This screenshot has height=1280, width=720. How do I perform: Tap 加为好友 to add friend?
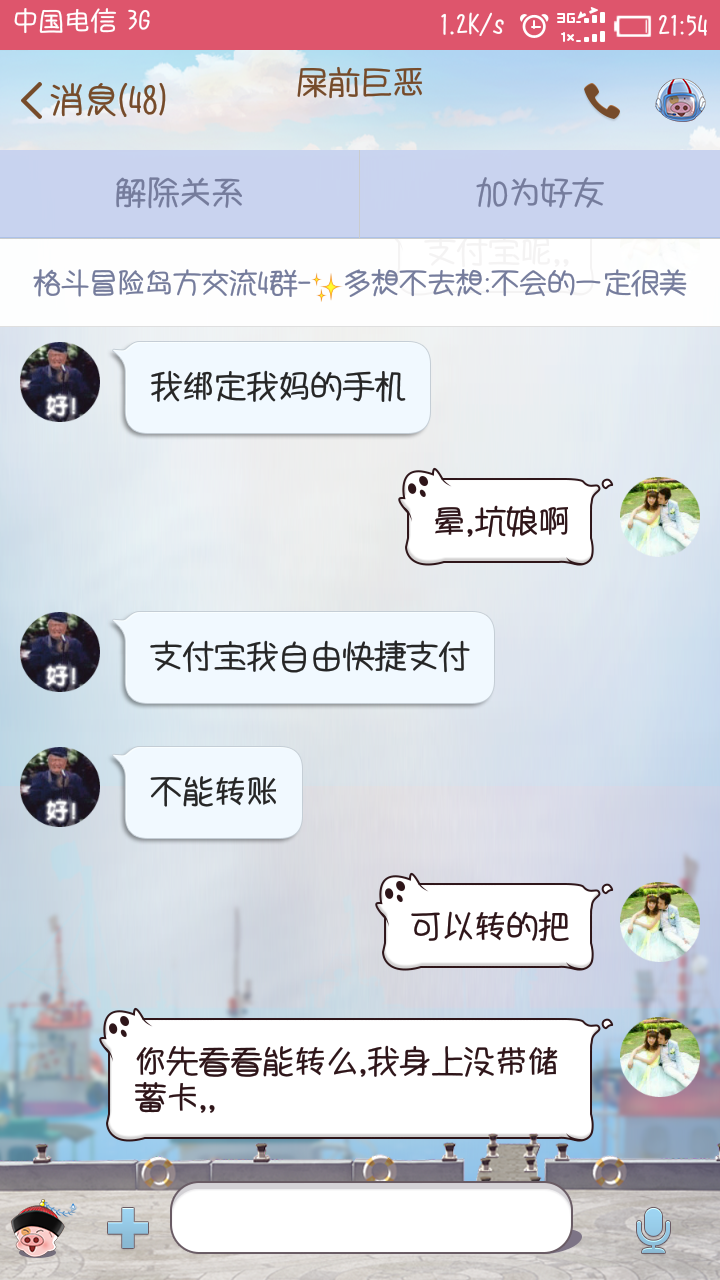click(x=540, y=194)
